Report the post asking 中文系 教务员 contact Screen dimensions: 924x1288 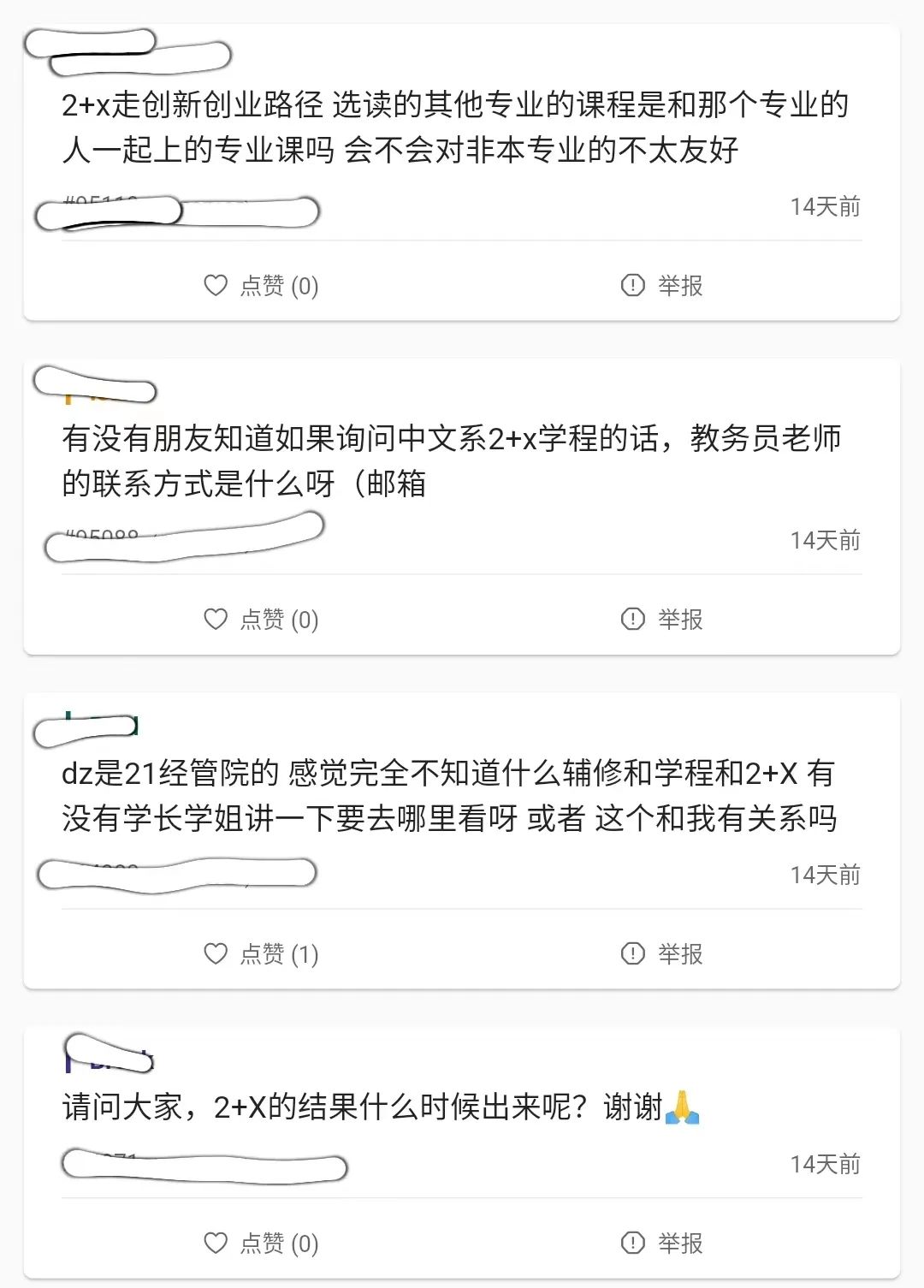pyautogui.click(x=661, y=619)
